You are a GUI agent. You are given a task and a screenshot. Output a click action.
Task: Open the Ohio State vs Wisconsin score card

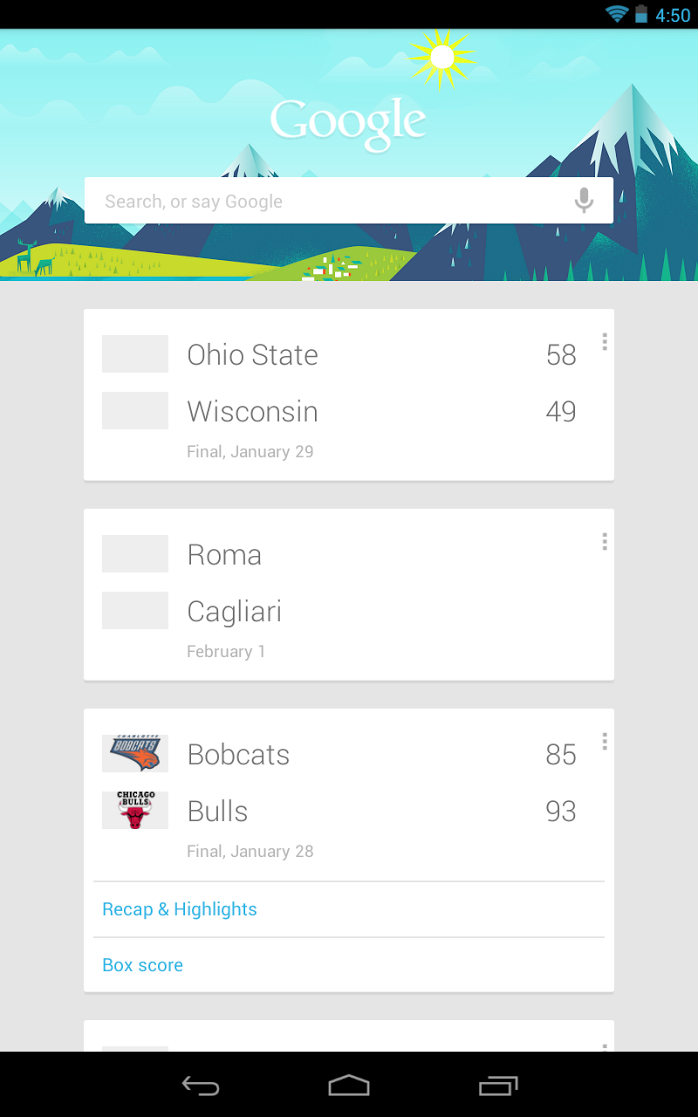[x=340, y=395]
